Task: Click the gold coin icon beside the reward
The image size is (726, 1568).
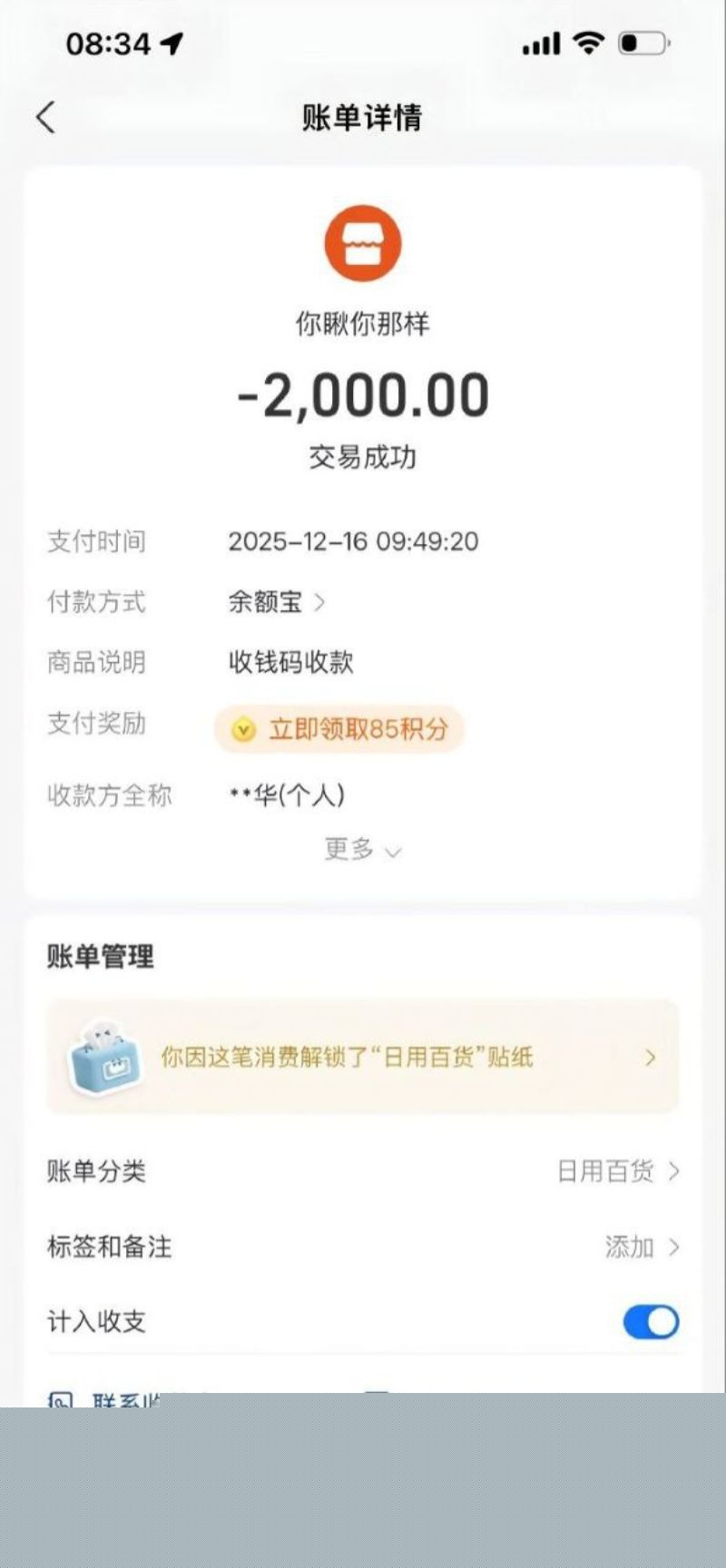Action: (x=241, y=729)
